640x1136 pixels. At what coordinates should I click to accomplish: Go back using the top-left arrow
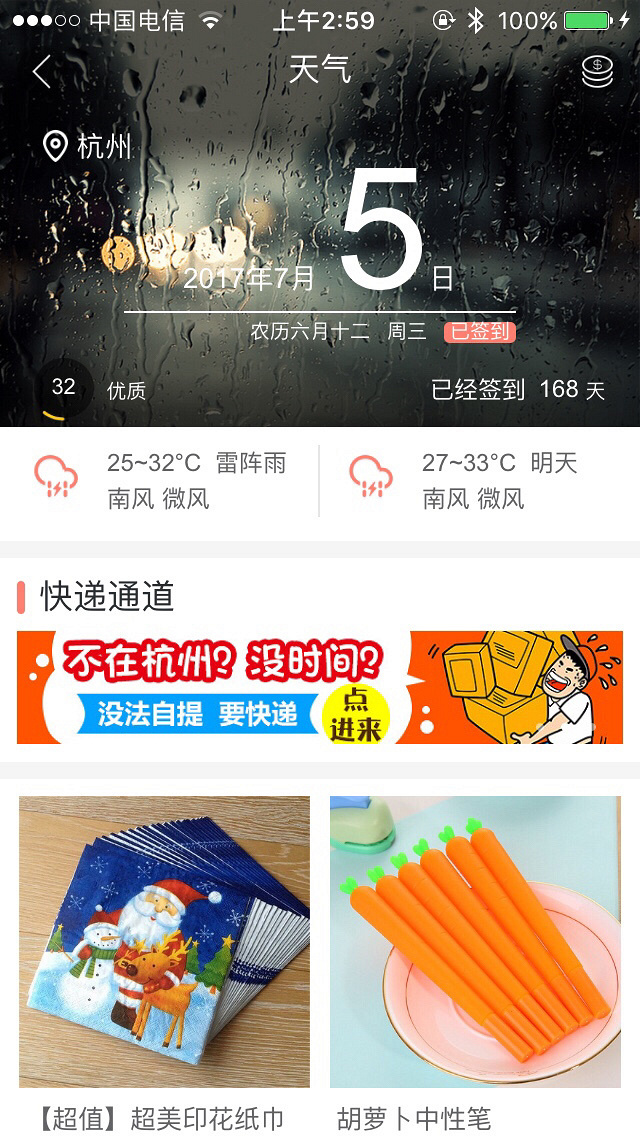click(x=41, y=71)
